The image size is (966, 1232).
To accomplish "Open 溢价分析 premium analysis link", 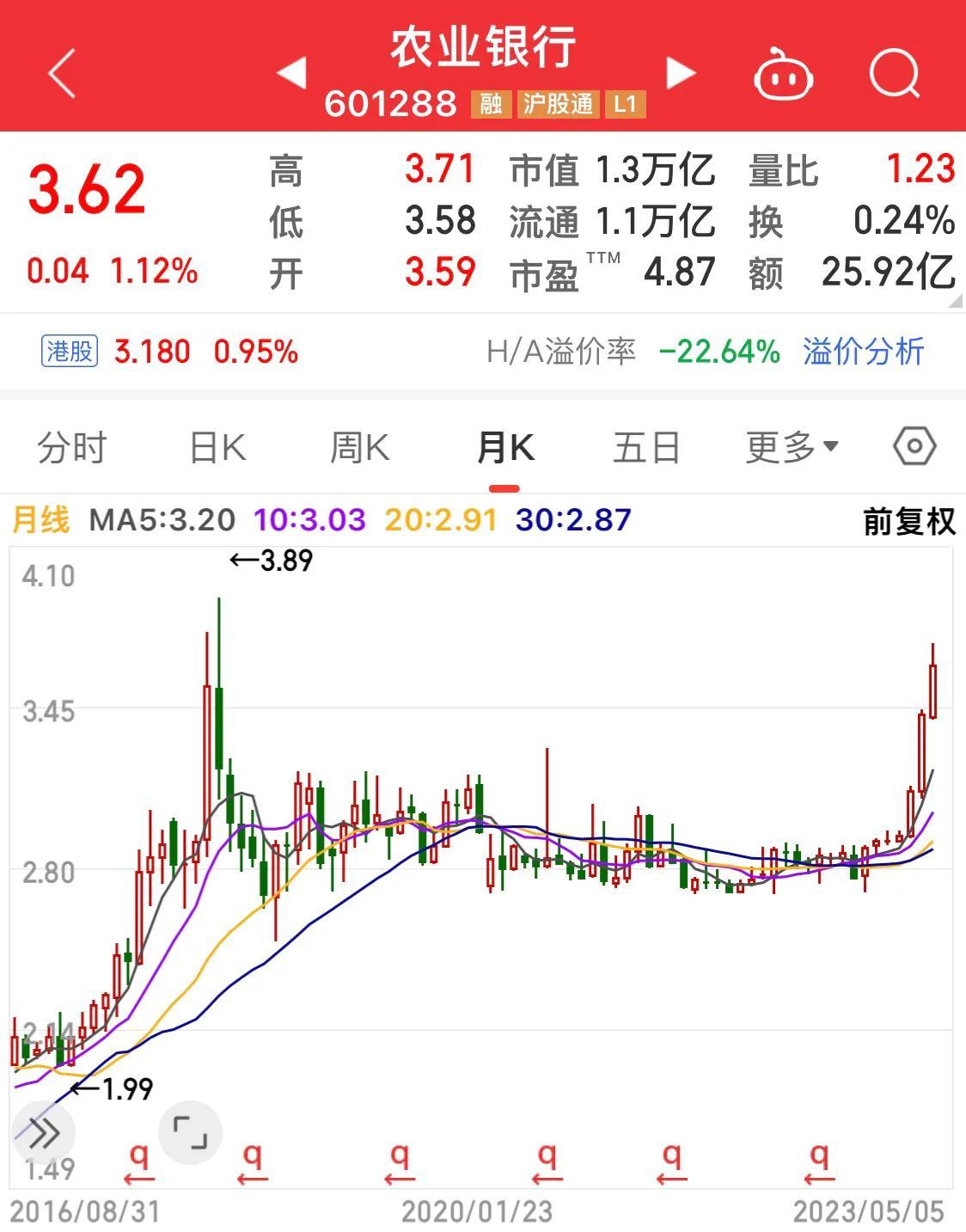I will point(863,352).
